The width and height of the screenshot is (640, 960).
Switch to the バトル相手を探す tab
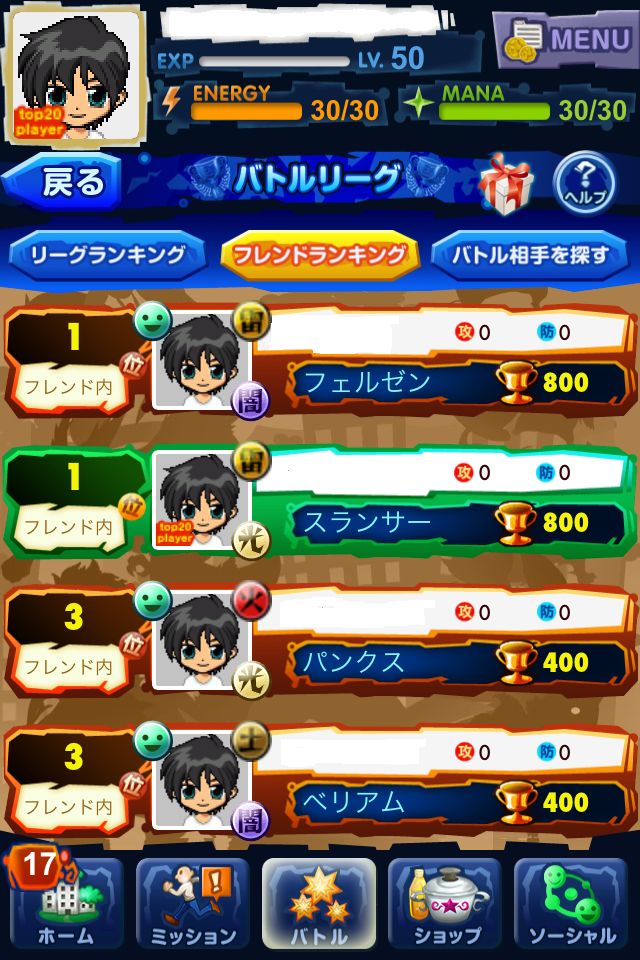click(530, 254)
